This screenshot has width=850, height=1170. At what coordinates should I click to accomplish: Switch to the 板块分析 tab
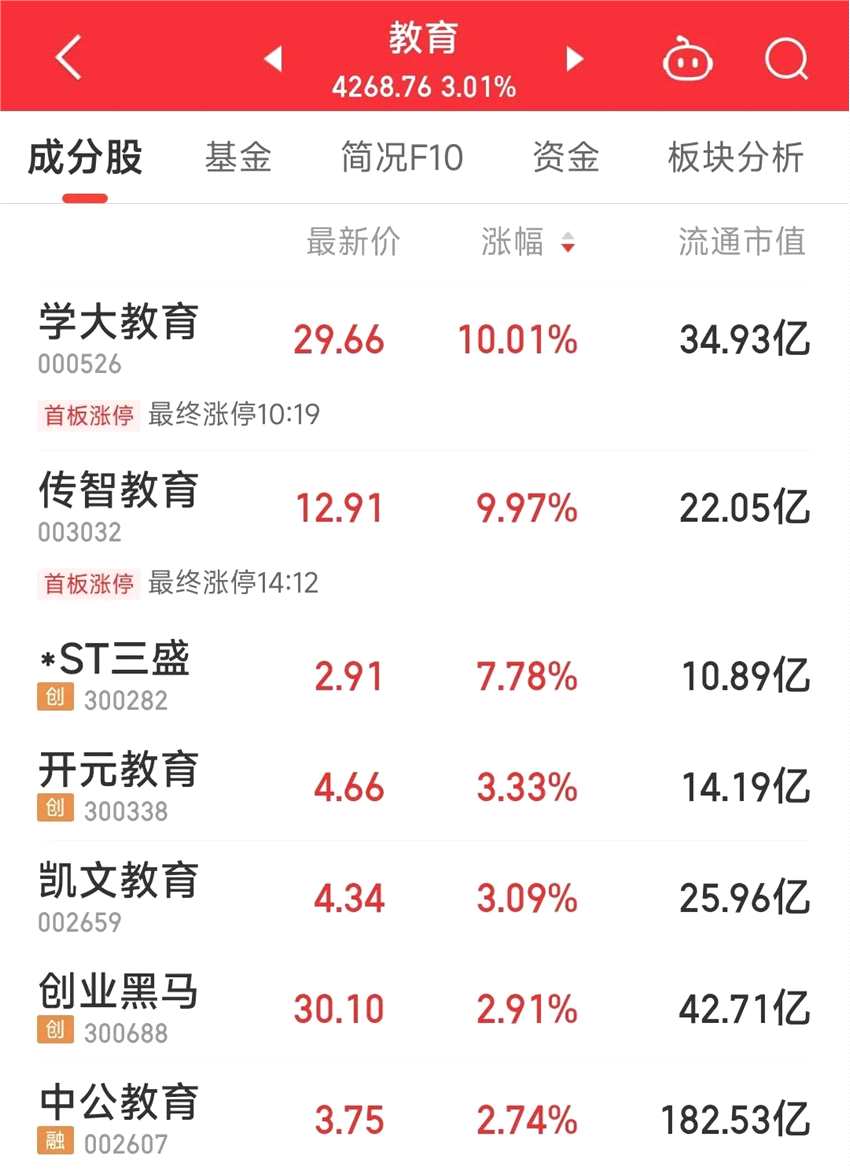click(x=736, y=158)
